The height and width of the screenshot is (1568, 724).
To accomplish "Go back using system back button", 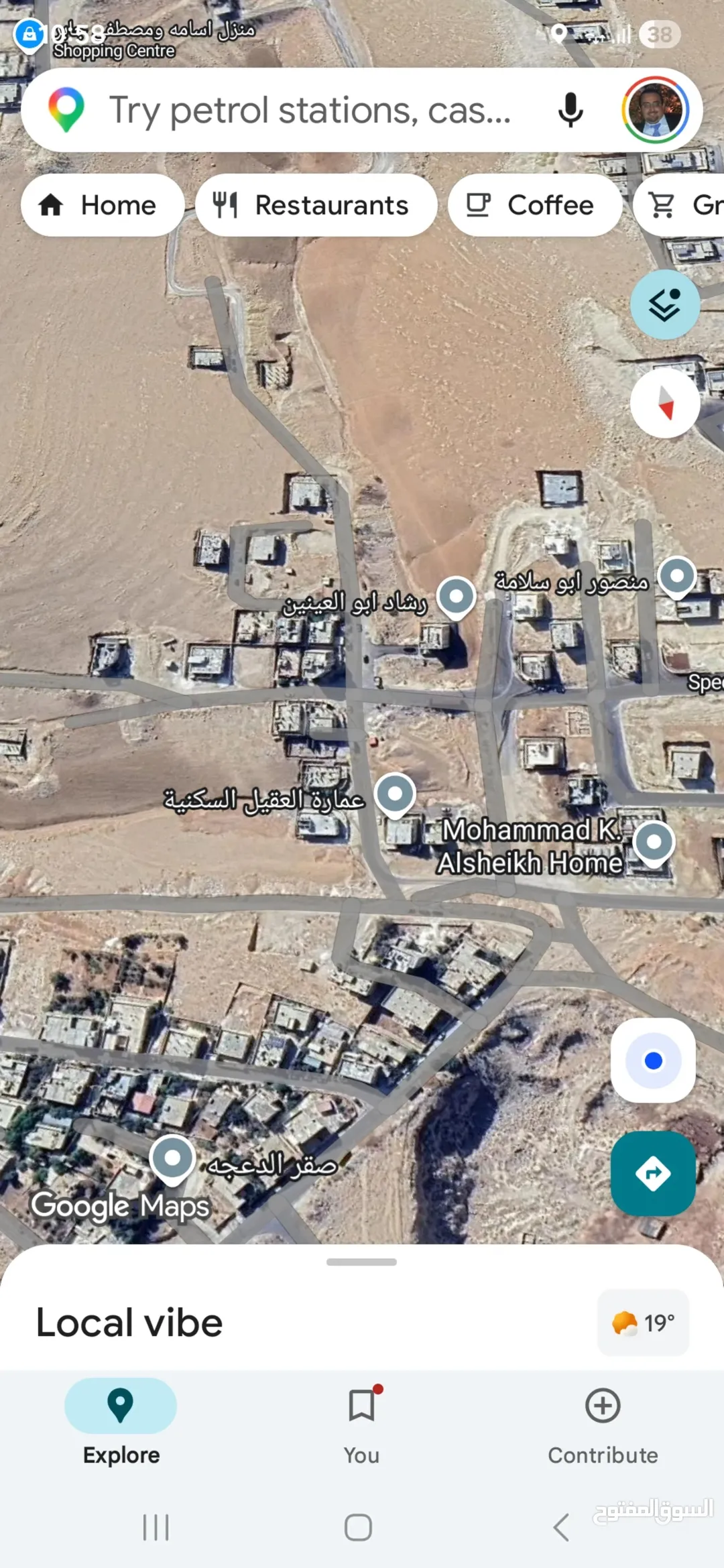I will [561, 1528].
